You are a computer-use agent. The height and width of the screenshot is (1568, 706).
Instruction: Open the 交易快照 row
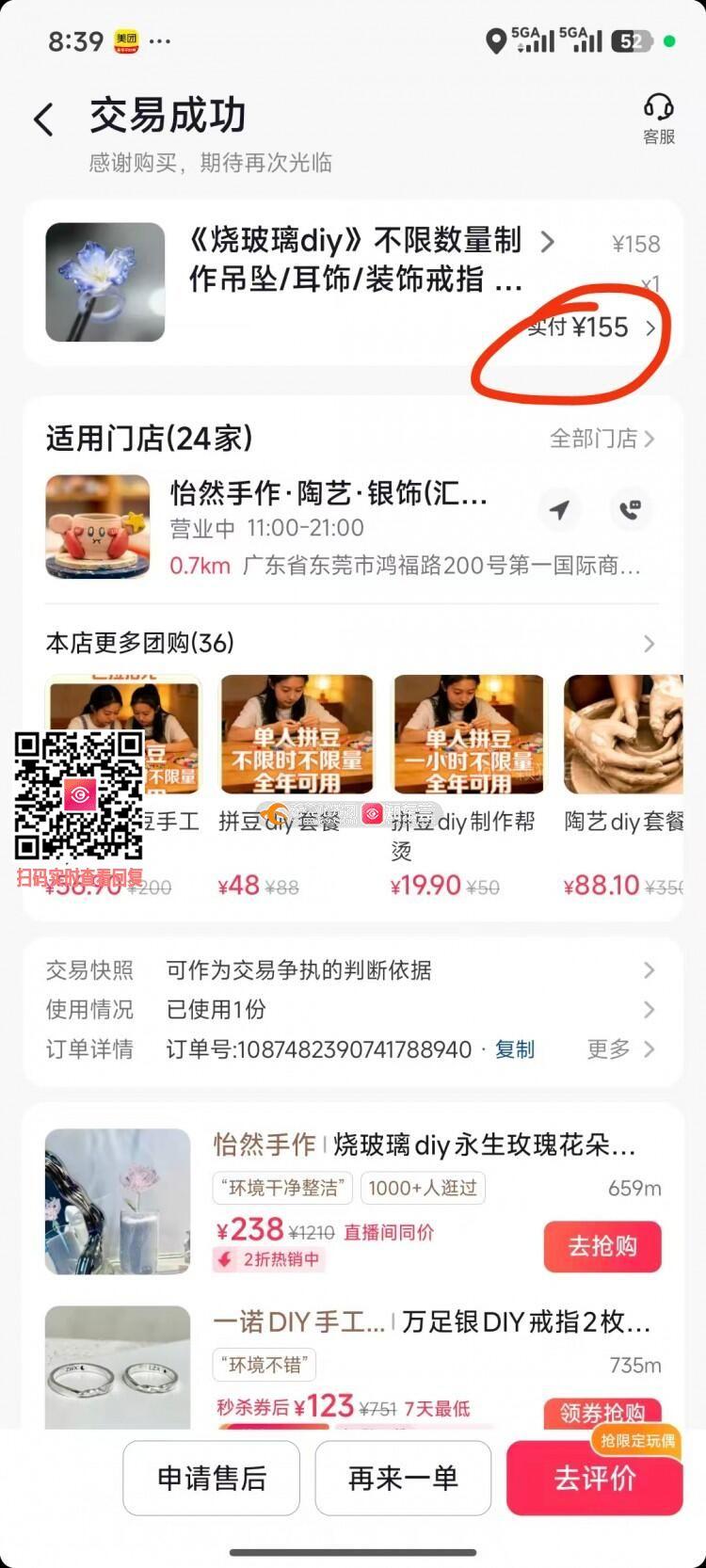coord(350,970)
